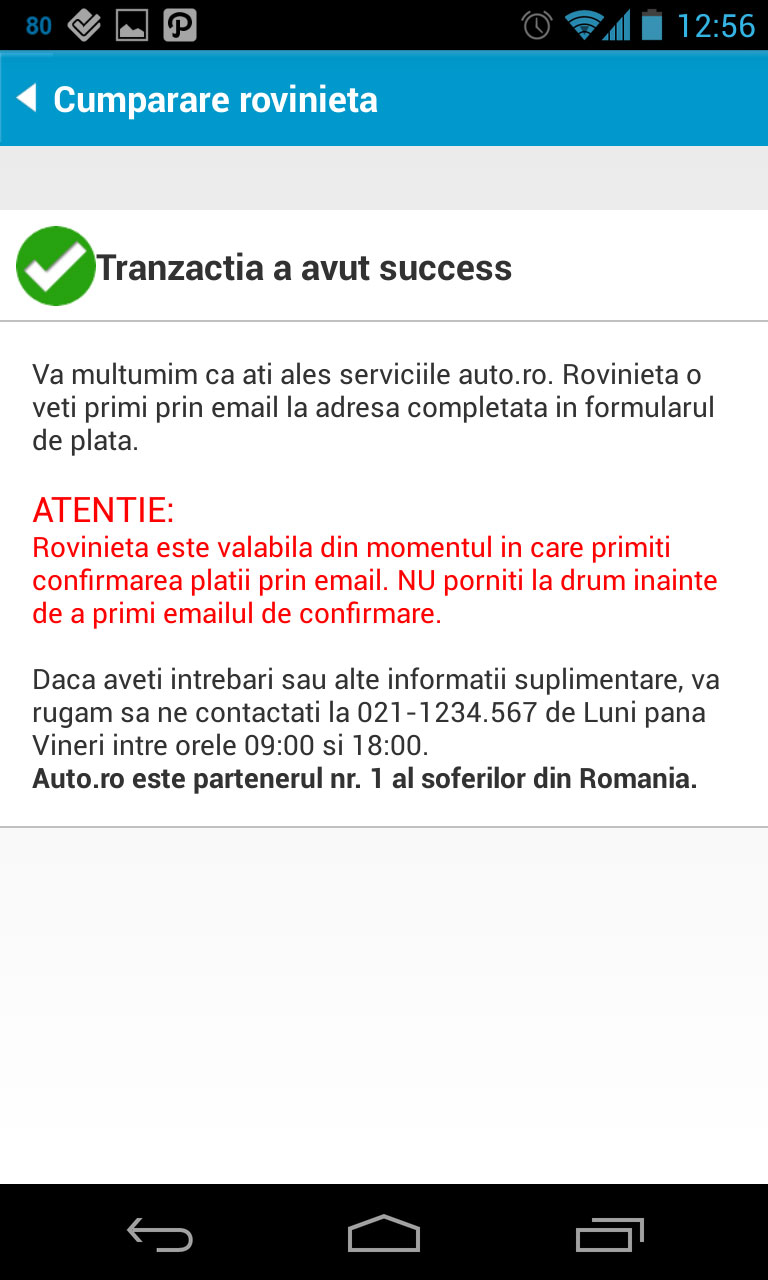Tap the system back button
Screen dimensions: 768x1280
160,1234
